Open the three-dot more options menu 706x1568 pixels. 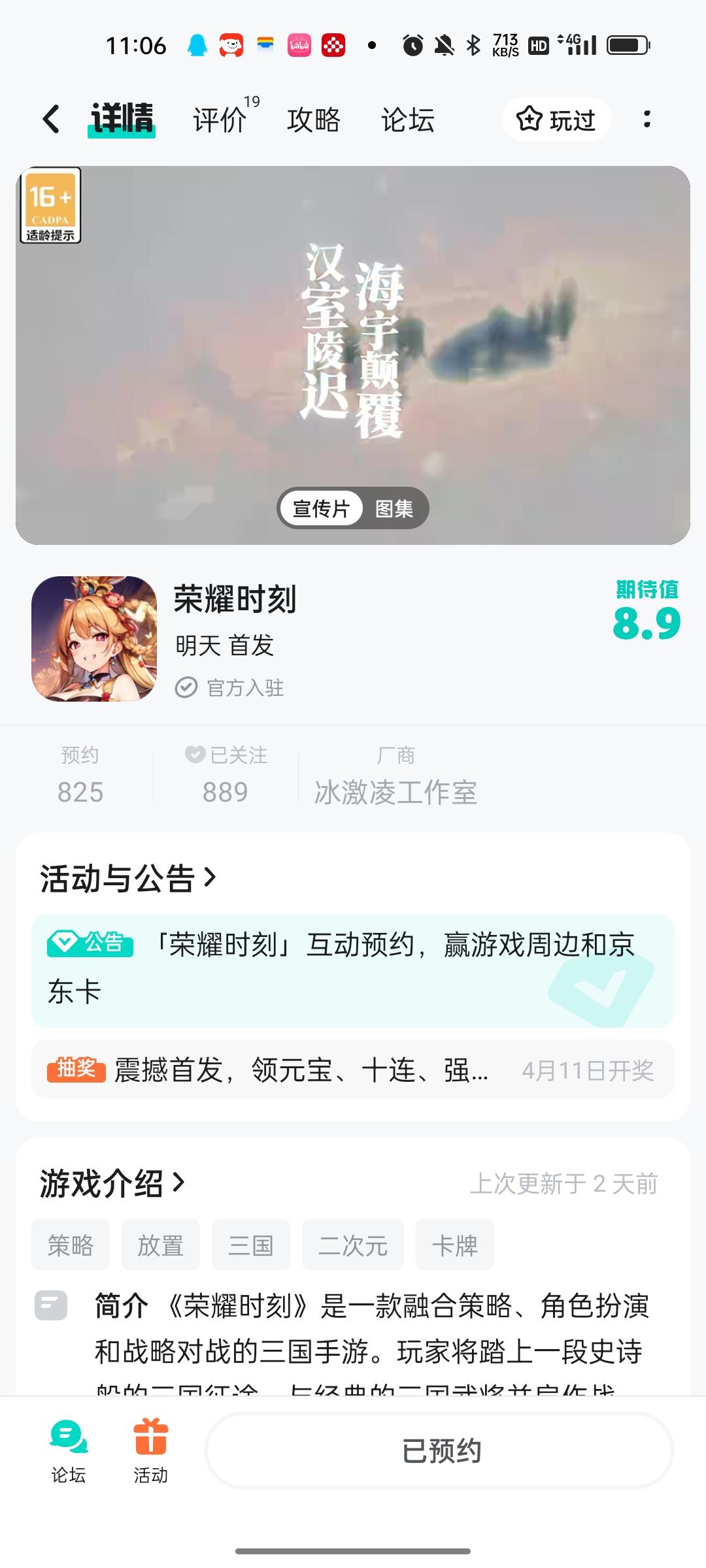point(647,120)
